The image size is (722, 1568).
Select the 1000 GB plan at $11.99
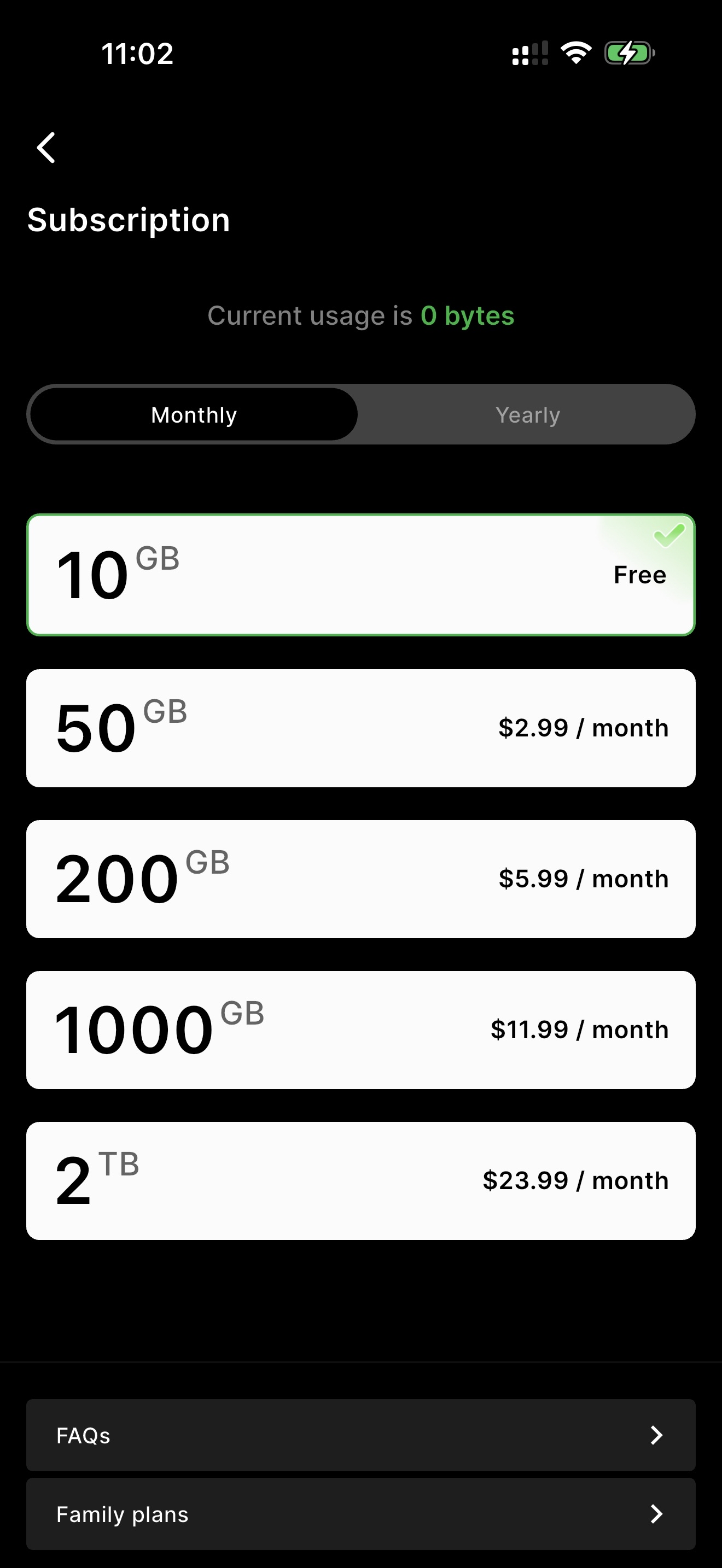click(360, 1030)
